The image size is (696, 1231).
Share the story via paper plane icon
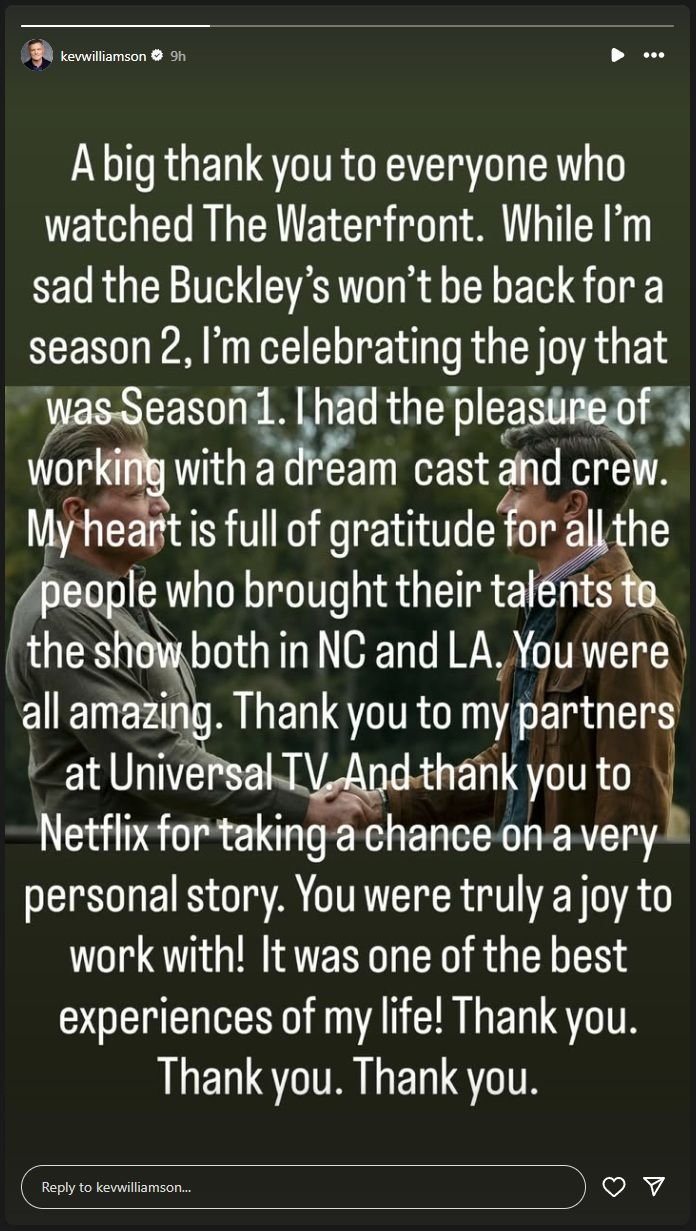pos(655,1187)
